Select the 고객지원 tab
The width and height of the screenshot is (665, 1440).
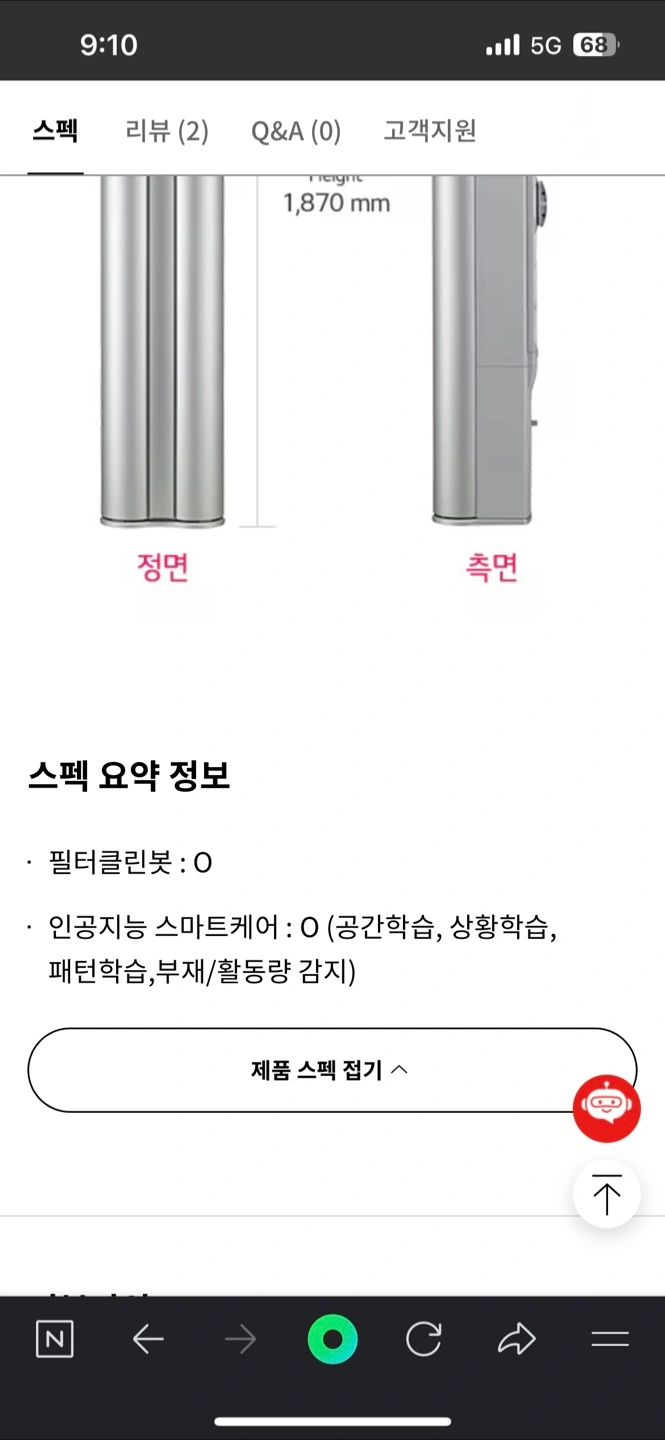430,131
